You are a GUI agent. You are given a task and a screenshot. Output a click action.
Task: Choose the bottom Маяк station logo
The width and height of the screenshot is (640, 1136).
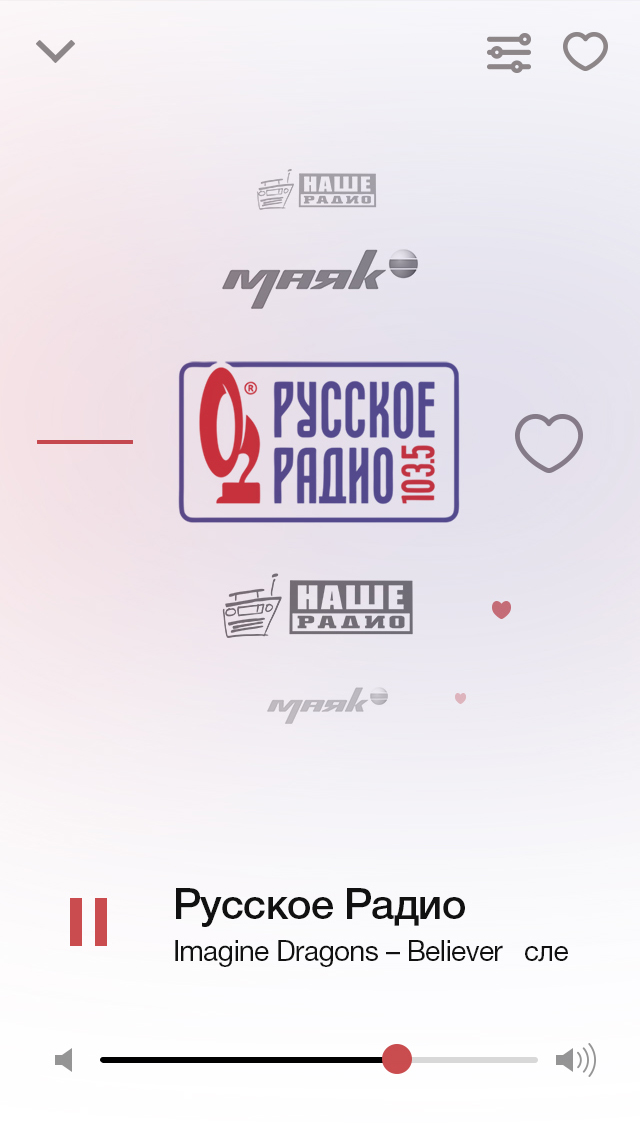(328, 703)
